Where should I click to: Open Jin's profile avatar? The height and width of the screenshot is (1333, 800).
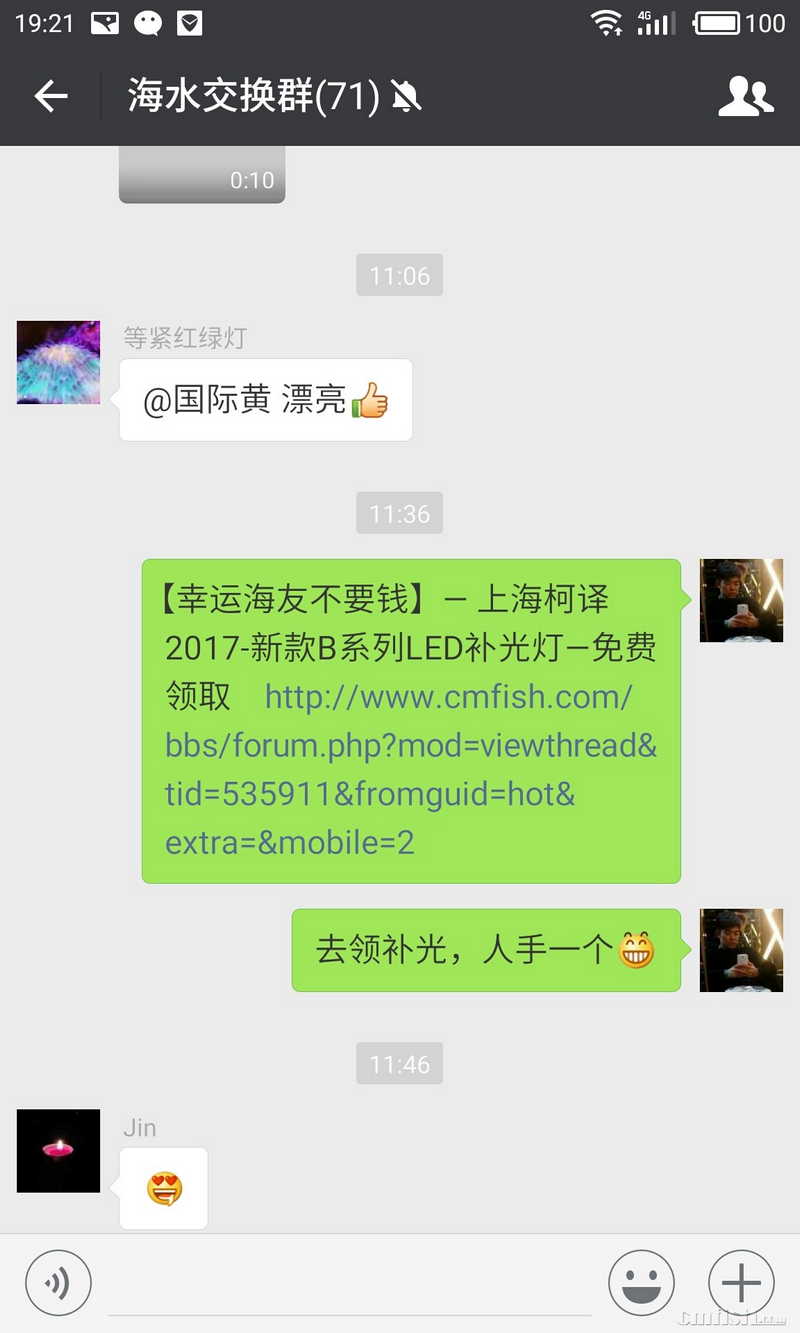tap(59, 1150)
